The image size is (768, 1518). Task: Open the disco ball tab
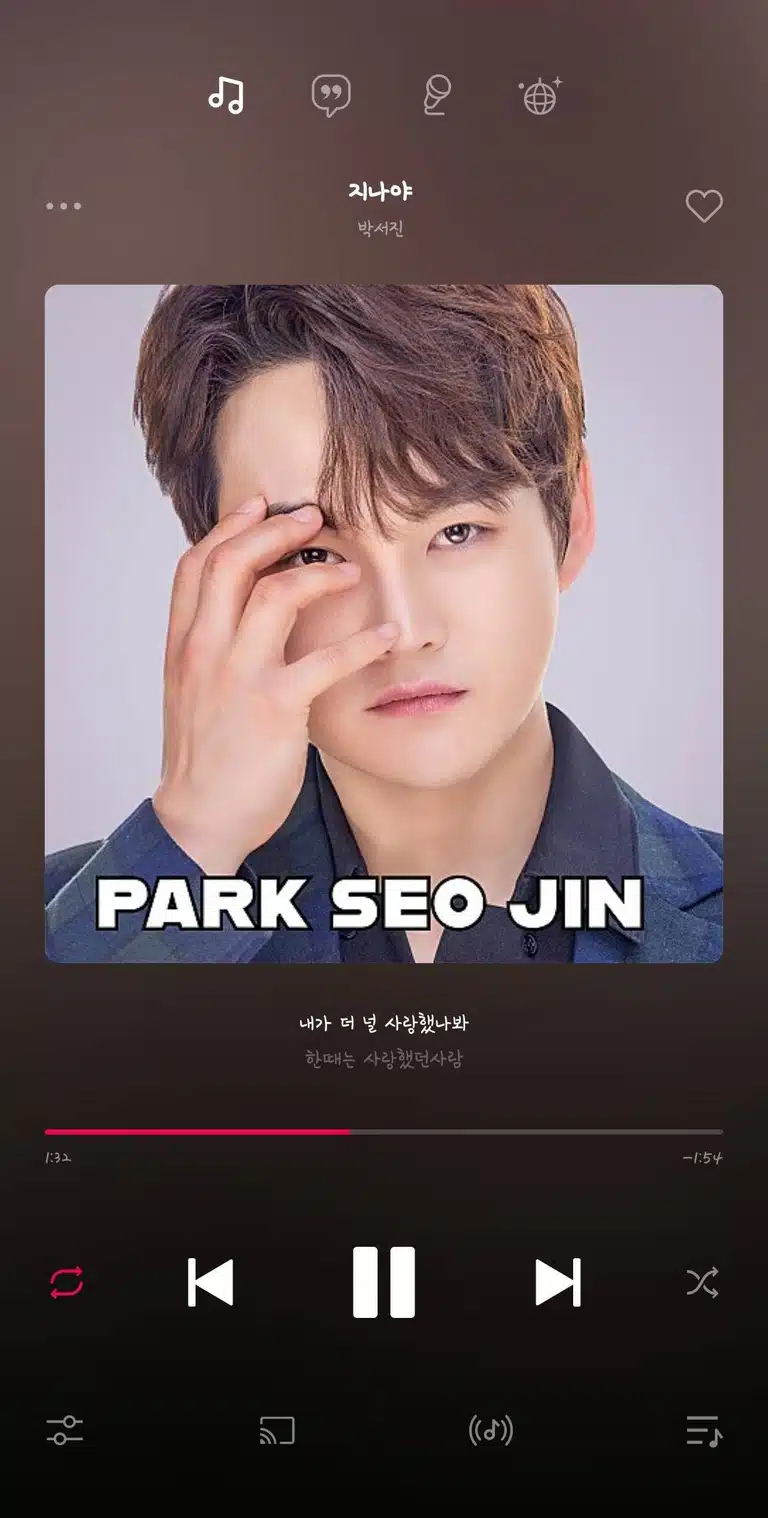tap(541, 96)
